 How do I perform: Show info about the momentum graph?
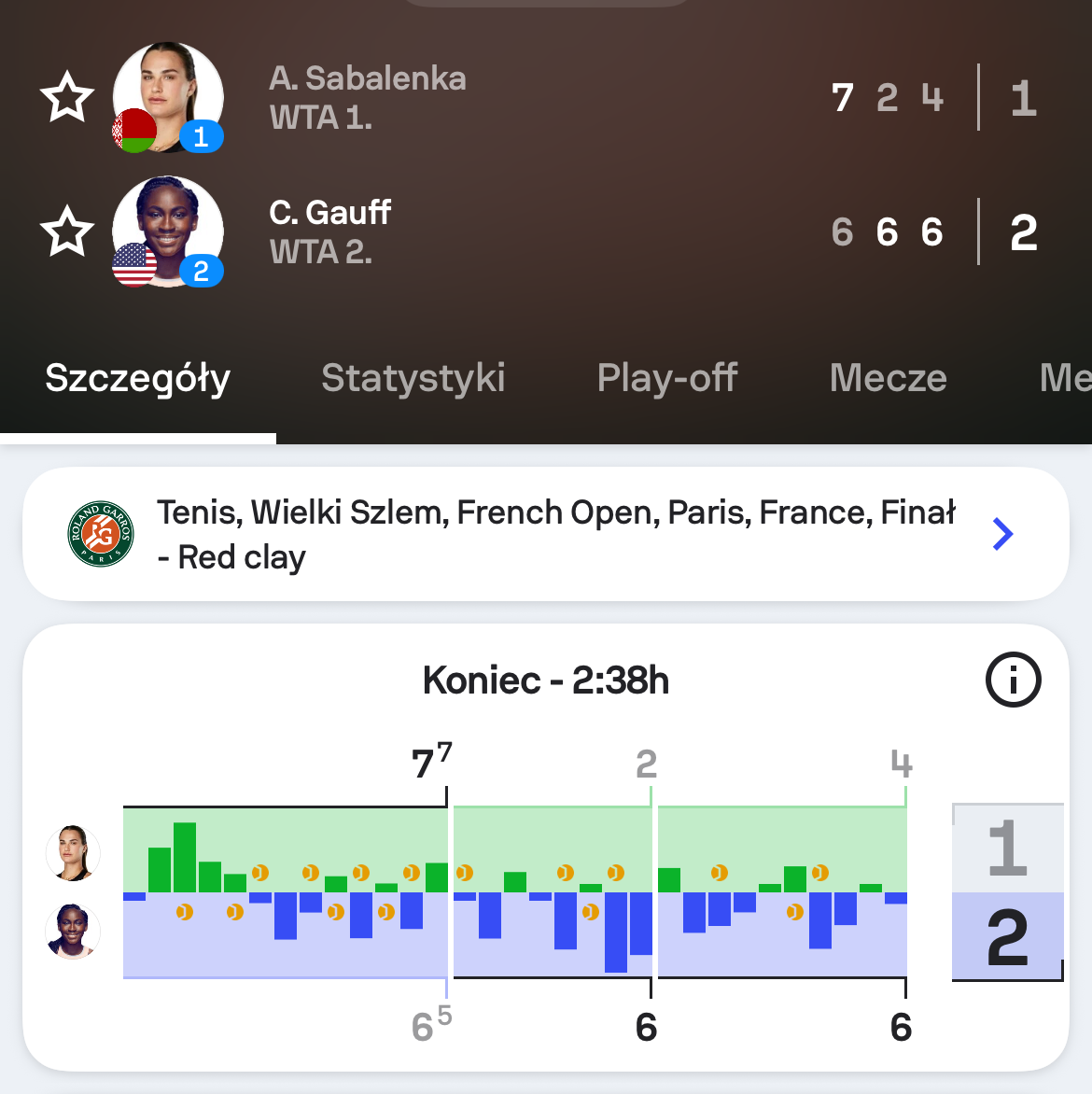click(x=1013, y=680)
